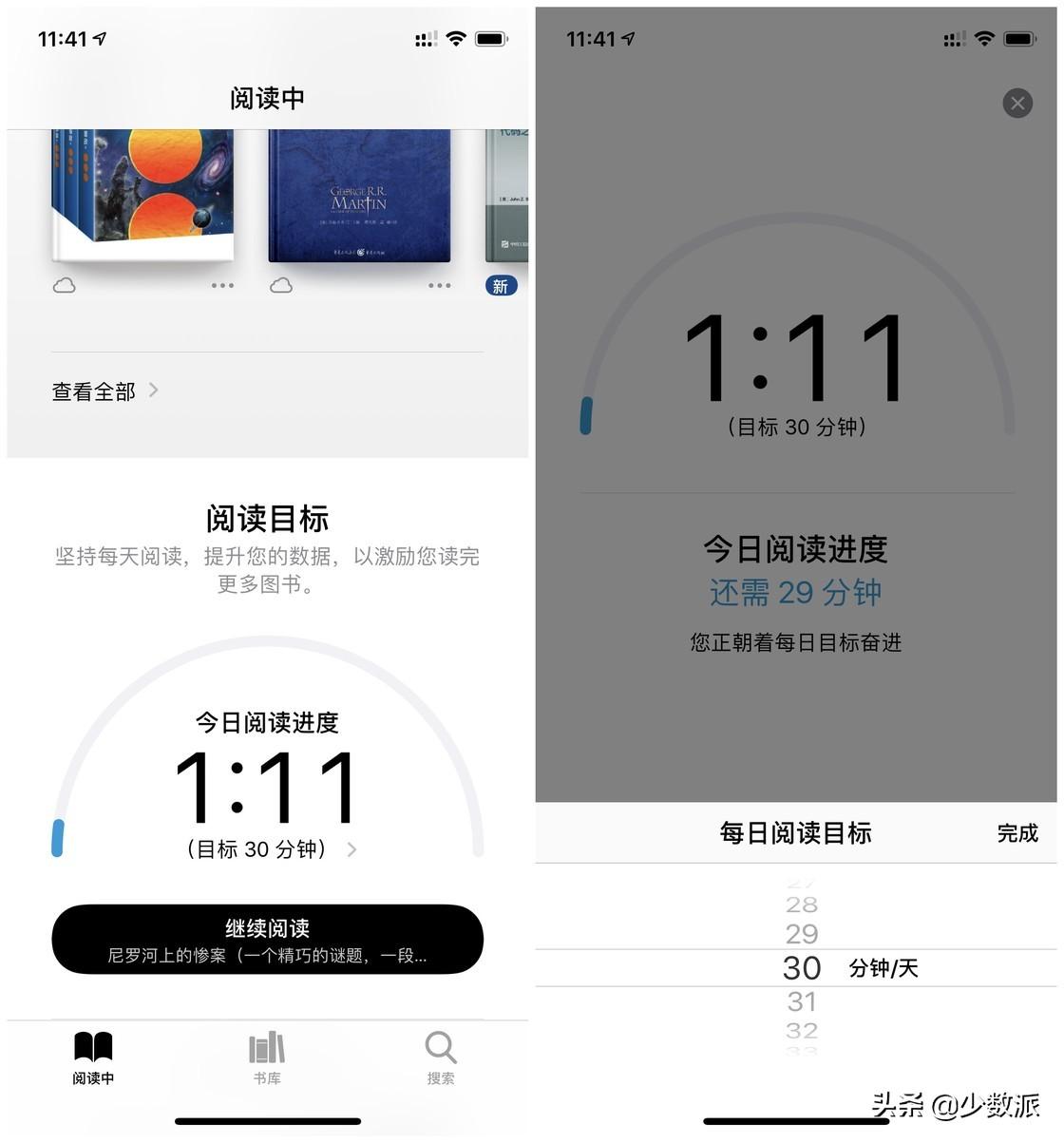This screenshot has width=1064, height=1143.
Task: Open the more options dots under the space book
Action: pyautogui.click(x=222, y=286)
